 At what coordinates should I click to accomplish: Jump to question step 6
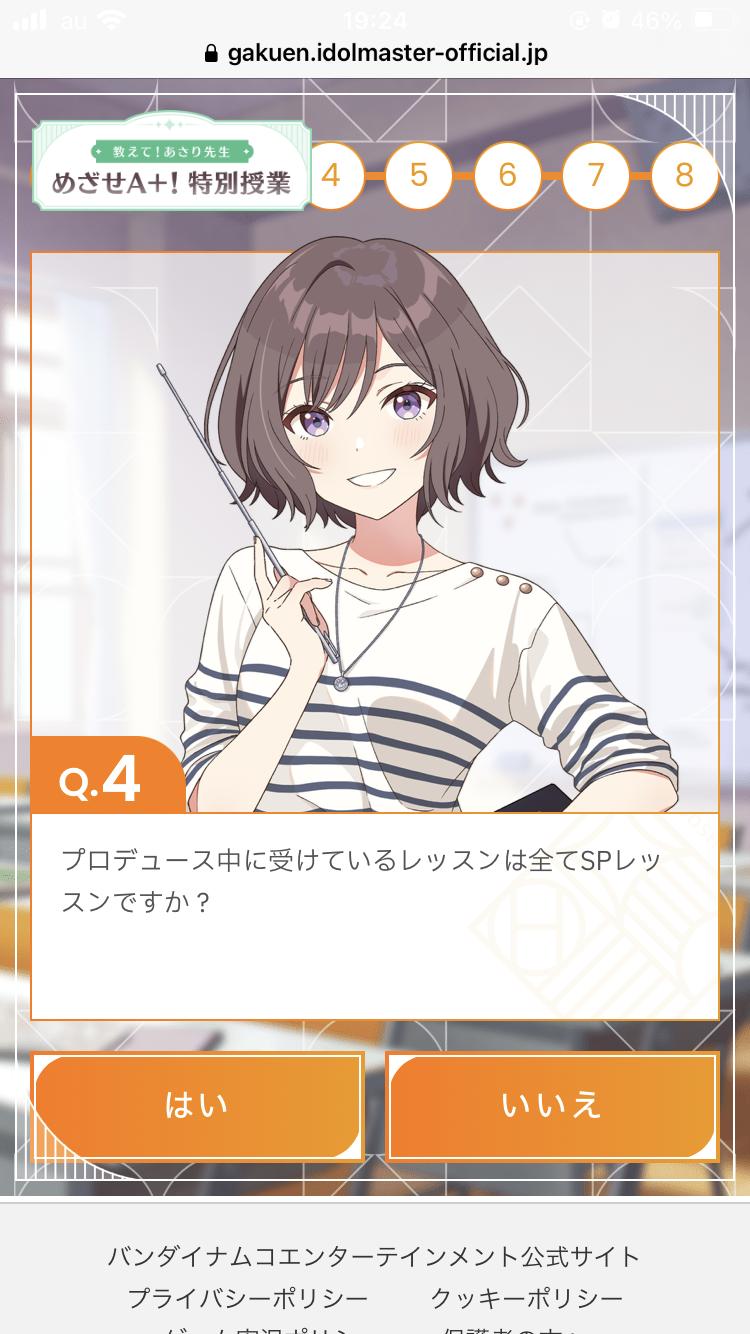507,176
